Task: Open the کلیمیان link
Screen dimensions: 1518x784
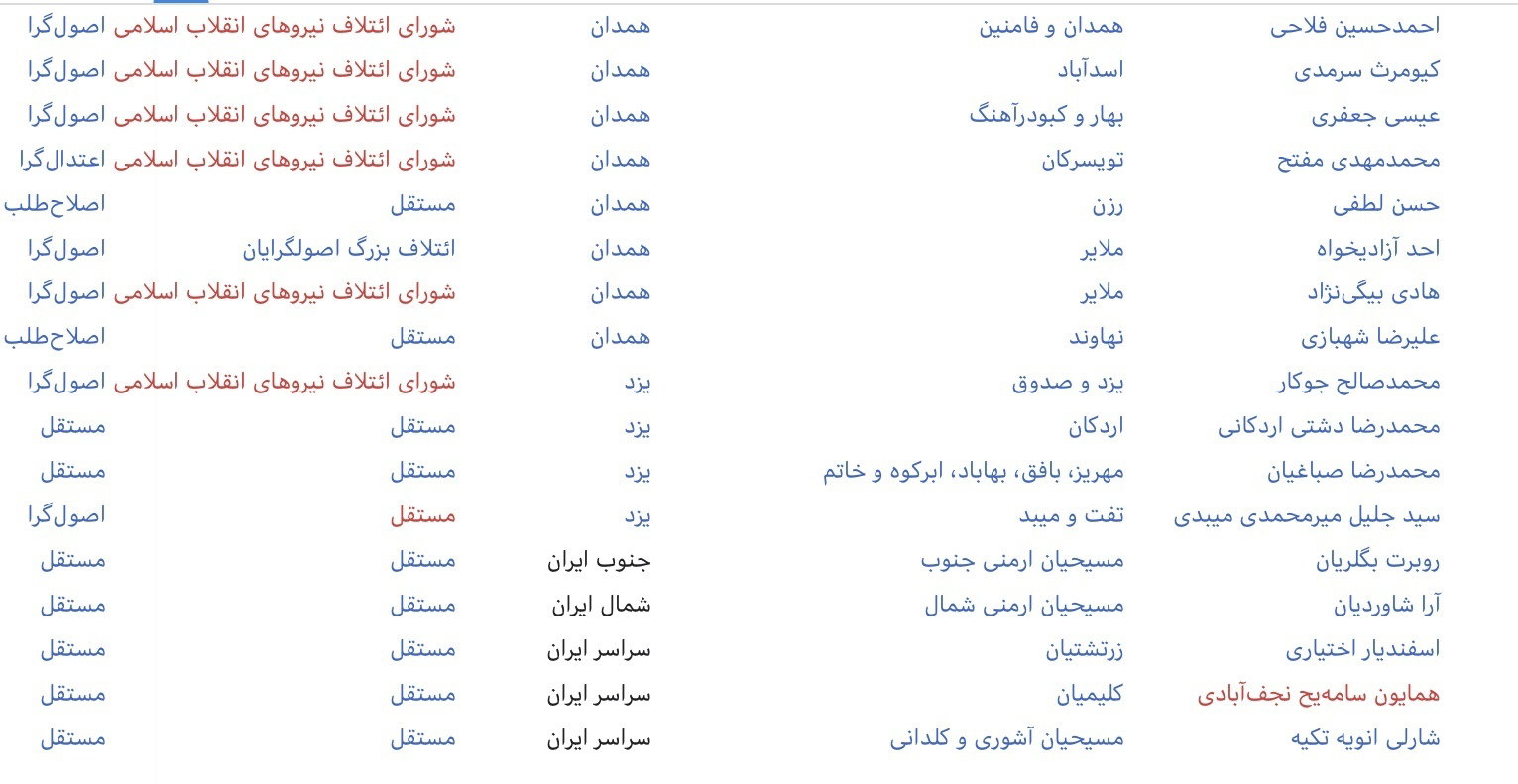Action: click(x=1089, y=694)
